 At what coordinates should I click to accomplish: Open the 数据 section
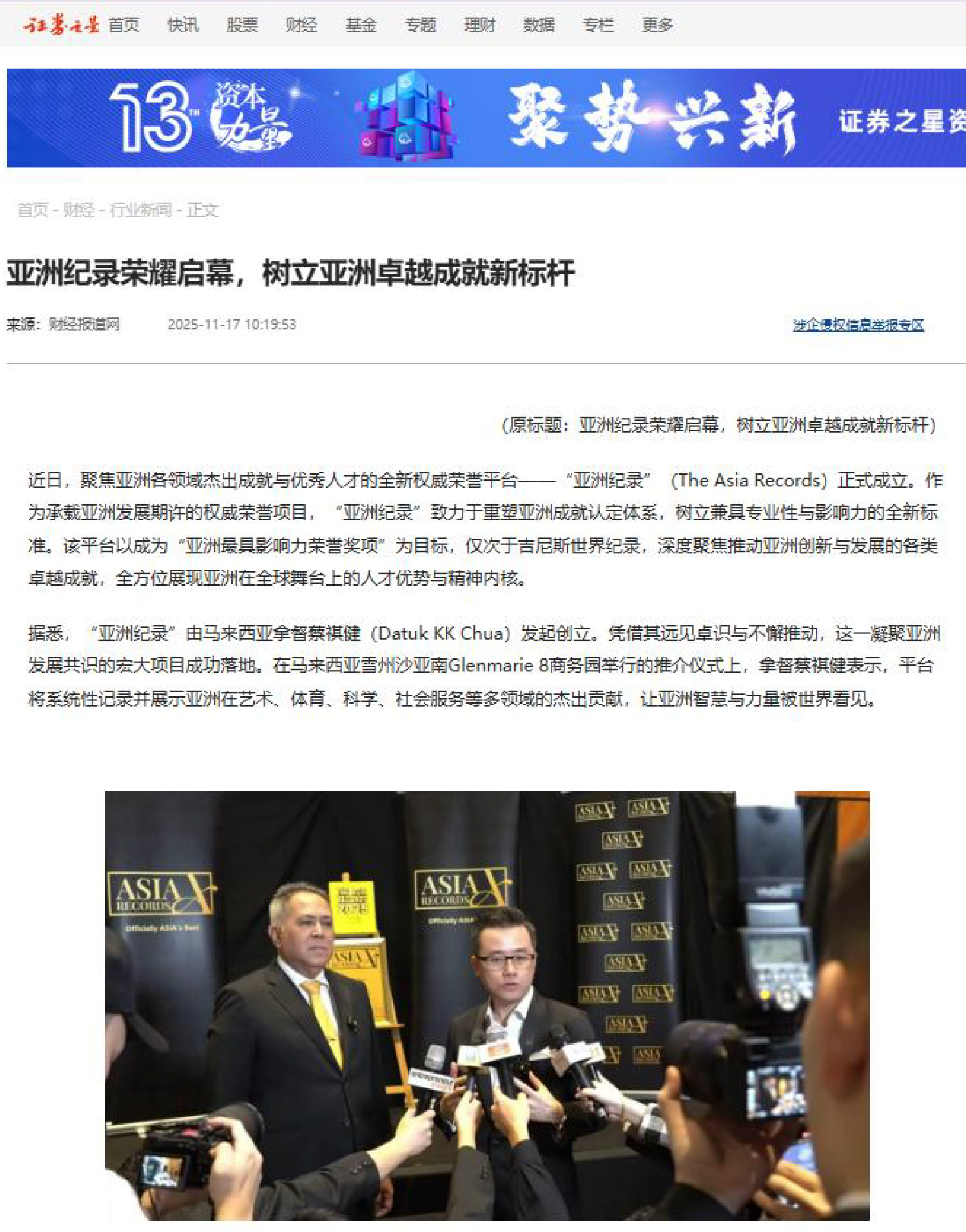[538, 25]
